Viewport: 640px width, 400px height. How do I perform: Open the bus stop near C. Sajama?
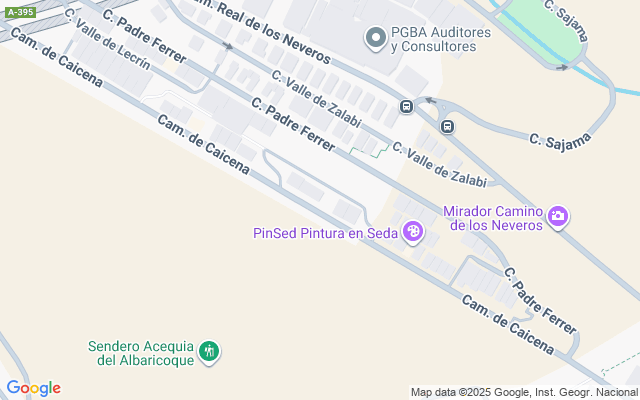click(x=446, y=126)
